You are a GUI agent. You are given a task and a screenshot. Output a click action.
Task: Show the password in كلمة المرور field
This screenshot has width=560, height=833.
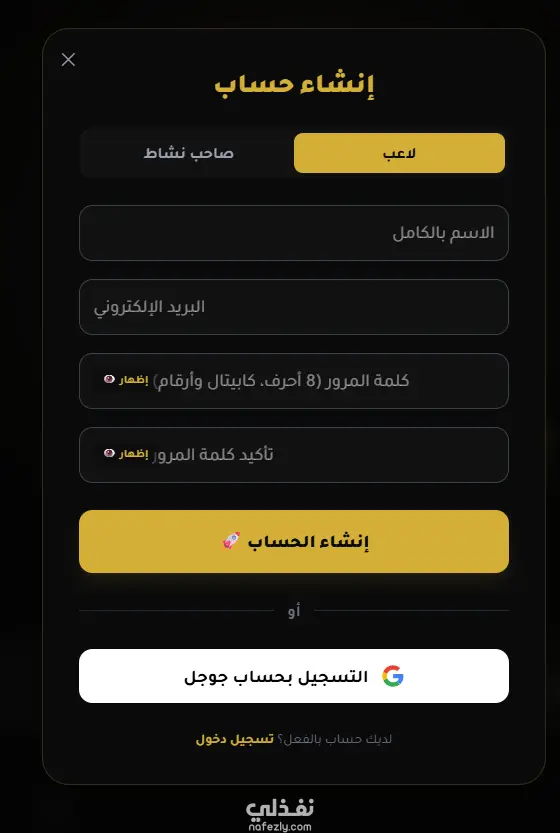pyautogui.click(x=126, y=380)
